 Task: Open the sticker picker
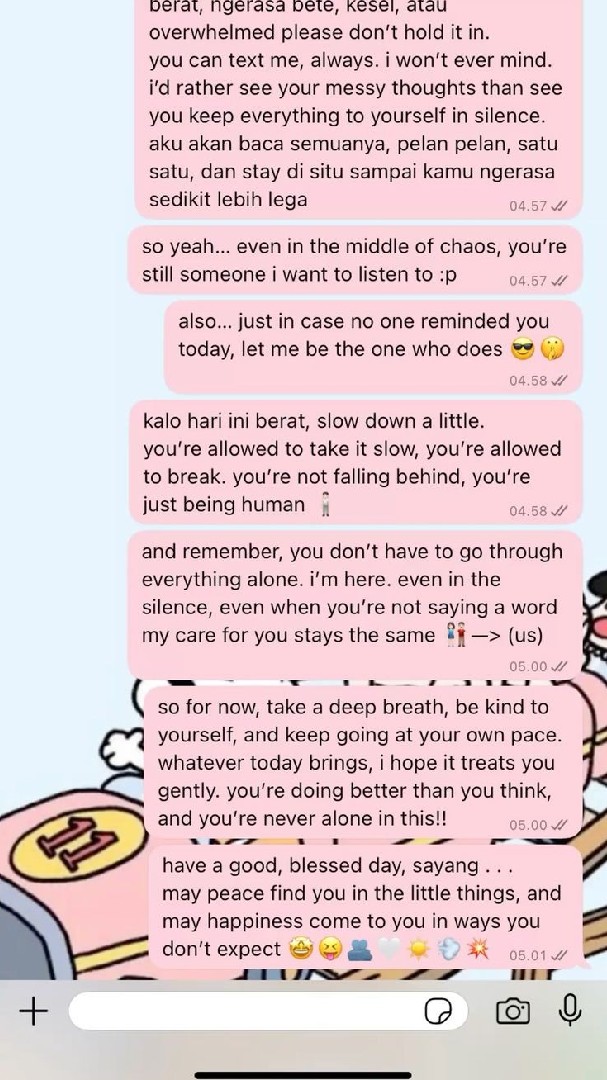coord(438,1012)
